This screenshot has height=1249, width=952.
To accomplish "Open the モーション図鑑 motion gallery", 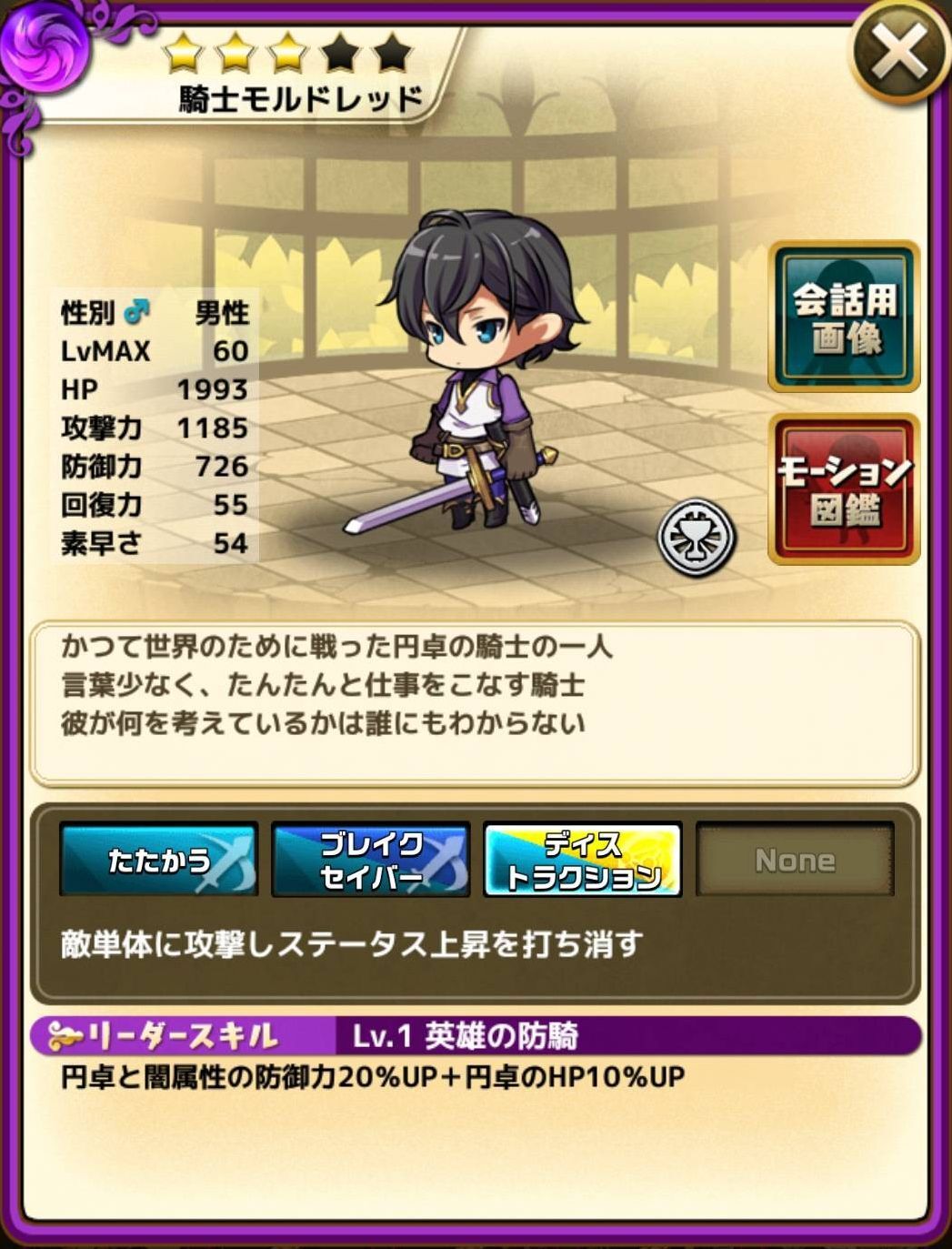I will tap(844, 489).
